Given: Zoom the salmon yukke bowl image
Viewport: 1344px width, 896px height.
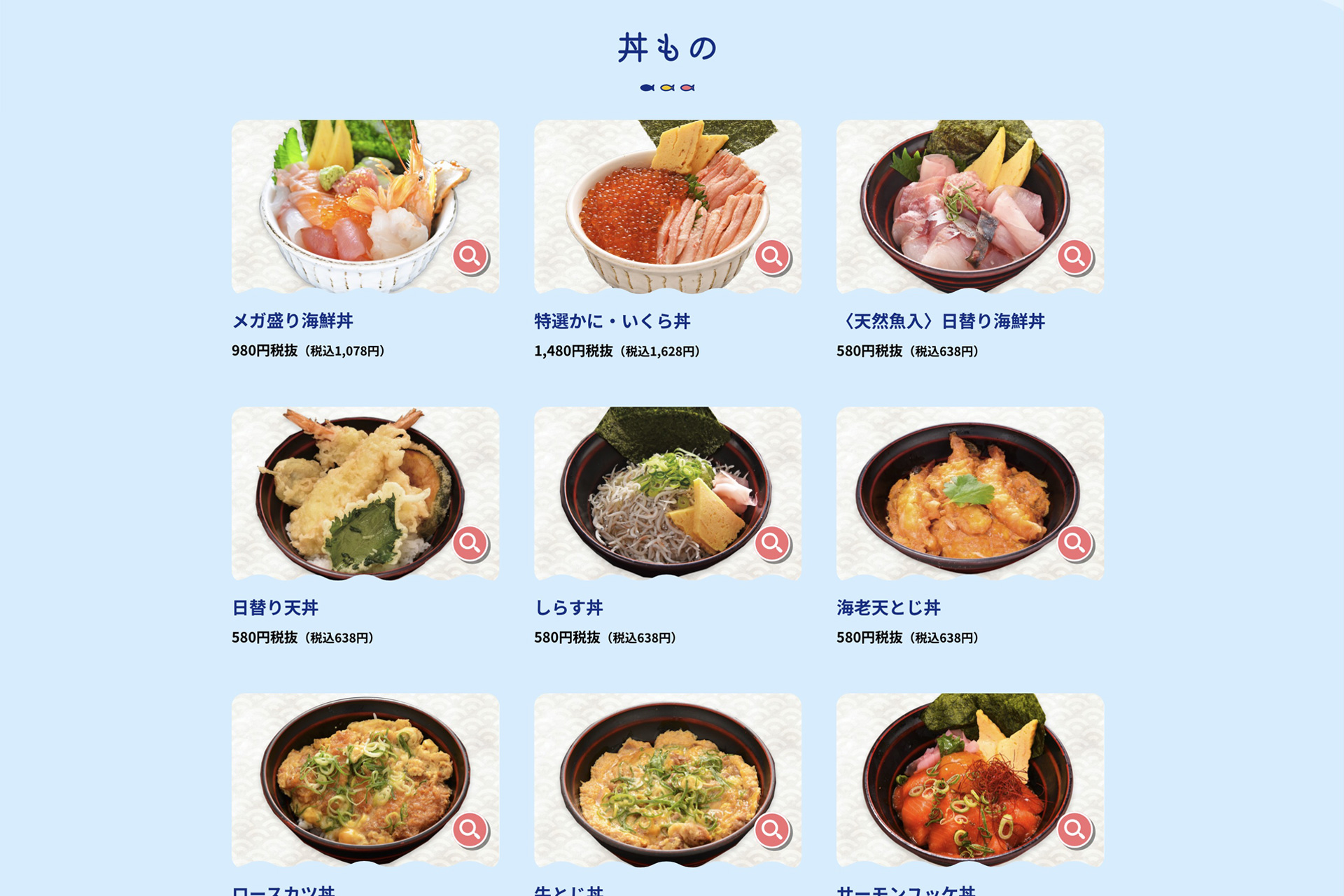Looking at the screenshot, I should coord(1074,829).
